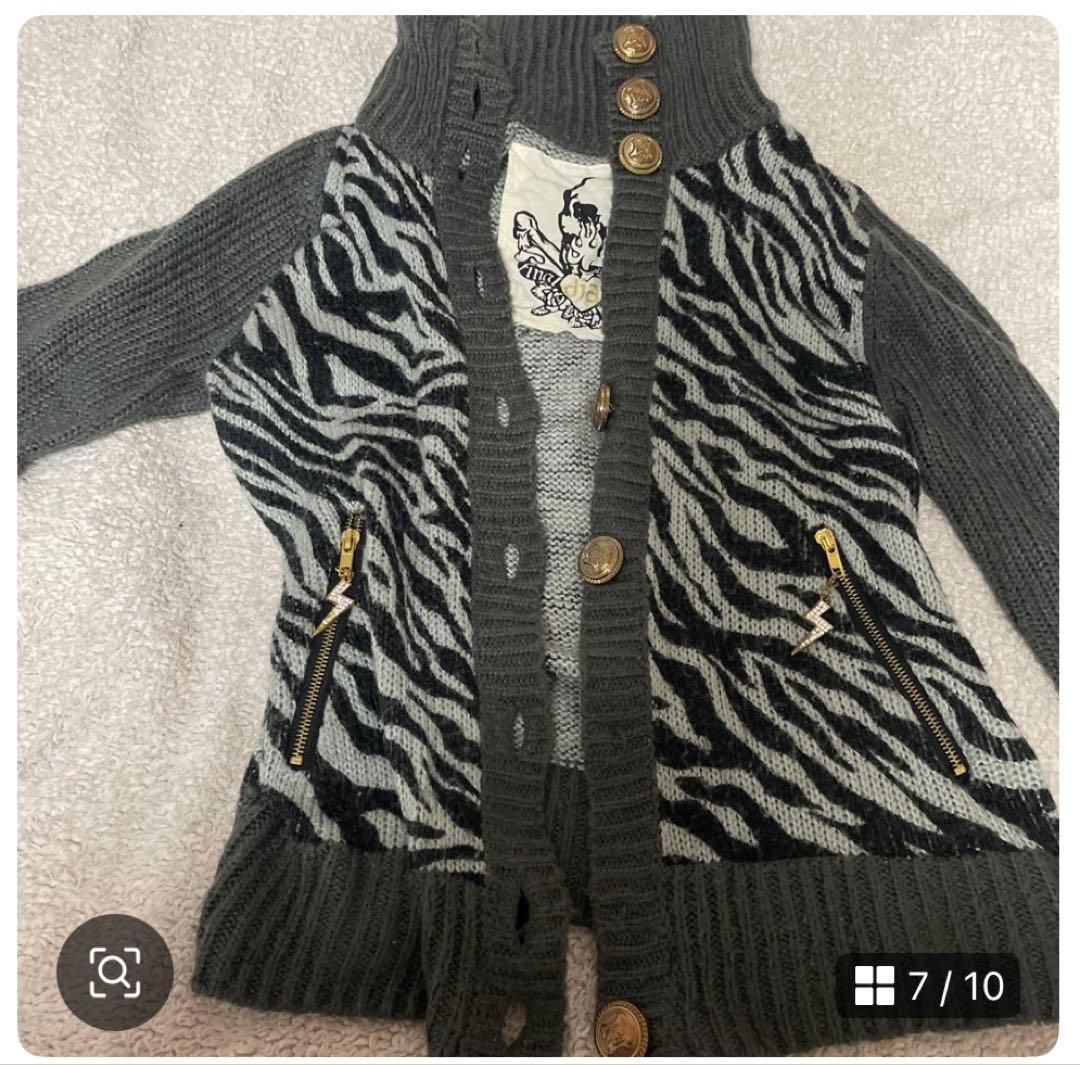This screenshot has height=1065, width=1080.
Task: Search for similar items with image search
Action: [115, 971]
